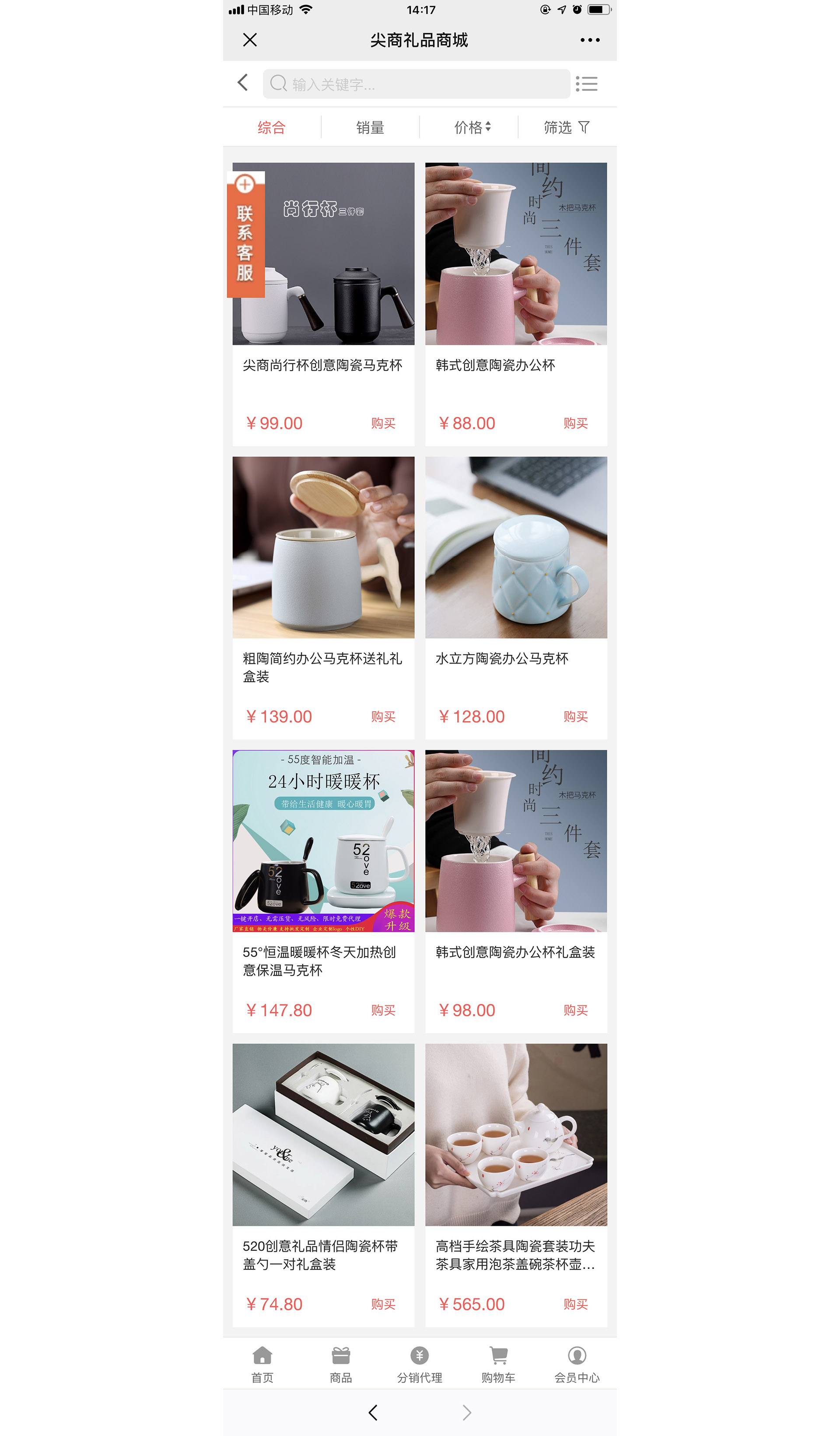Open the three-dot overflow menu
The image size is (840, 1436).
tap(589, 40)
